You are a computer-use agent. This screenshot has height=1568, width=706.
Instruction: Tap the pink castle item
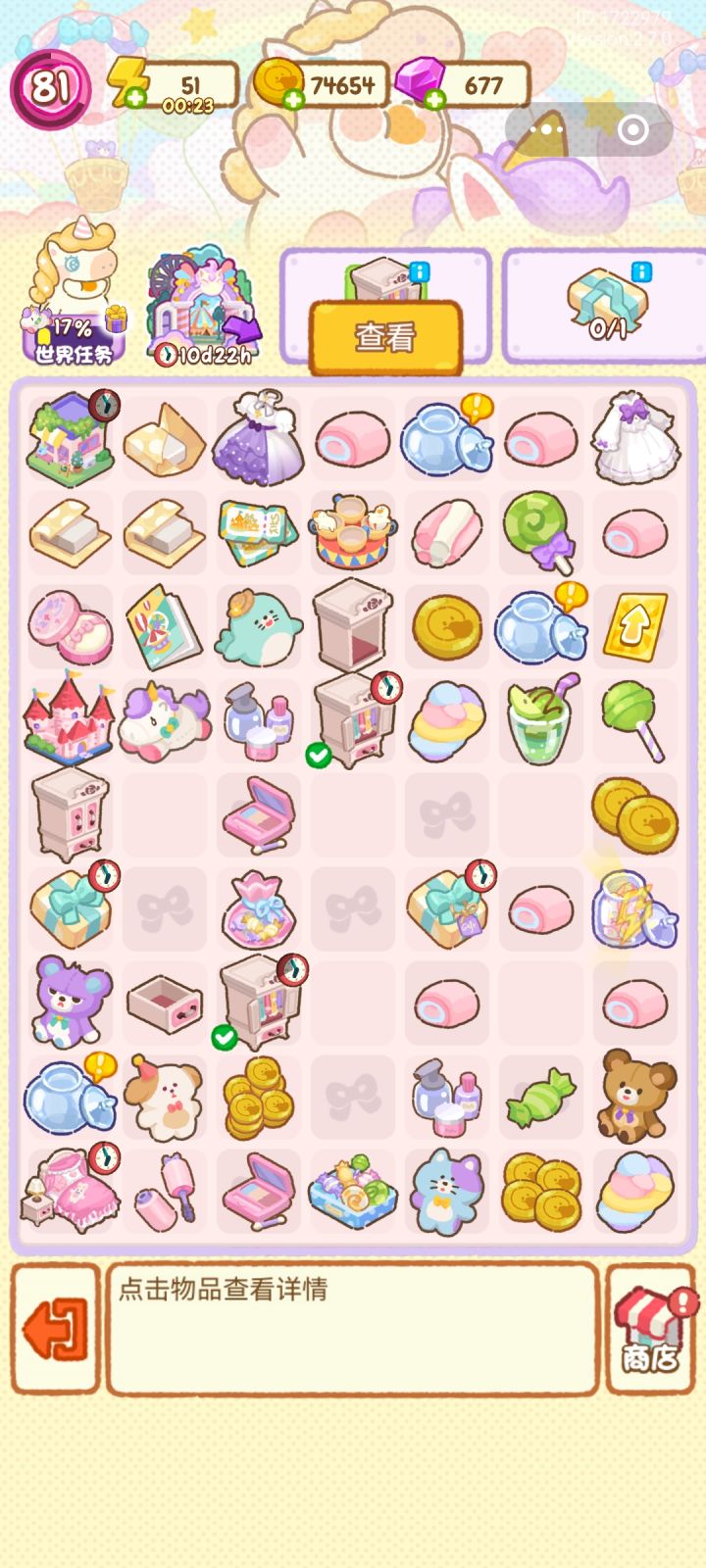[70, 722]
